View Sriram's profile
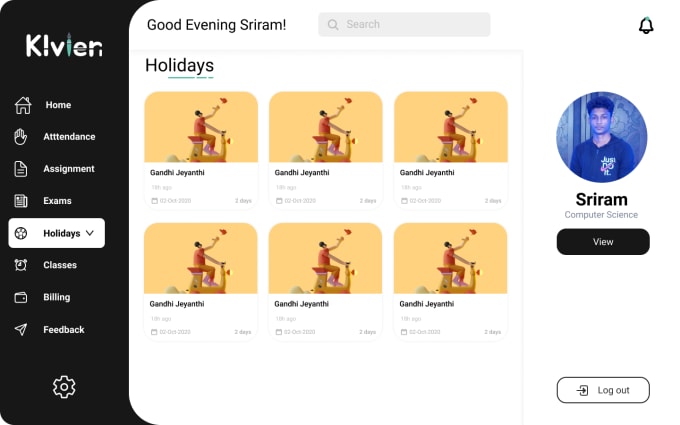 603,242
